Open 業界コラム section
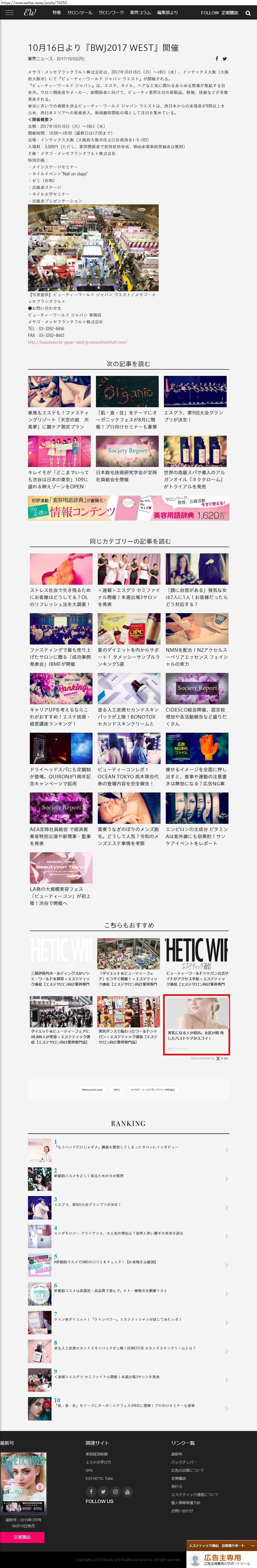Screen dimensions: 257x1568 click(x=140, y=13)
